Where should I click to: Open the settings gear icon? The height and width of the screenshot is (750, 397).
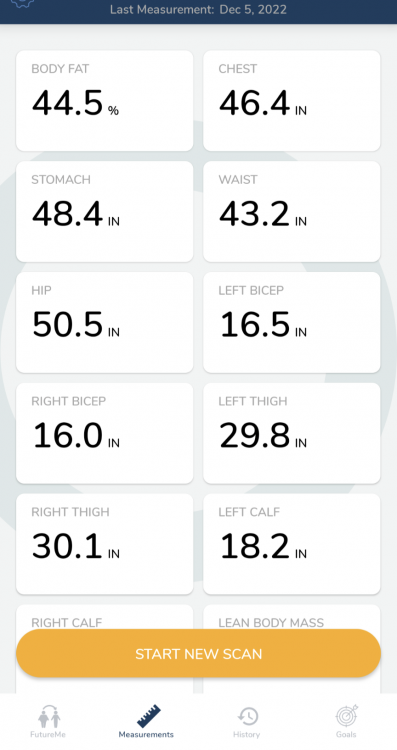22,2
